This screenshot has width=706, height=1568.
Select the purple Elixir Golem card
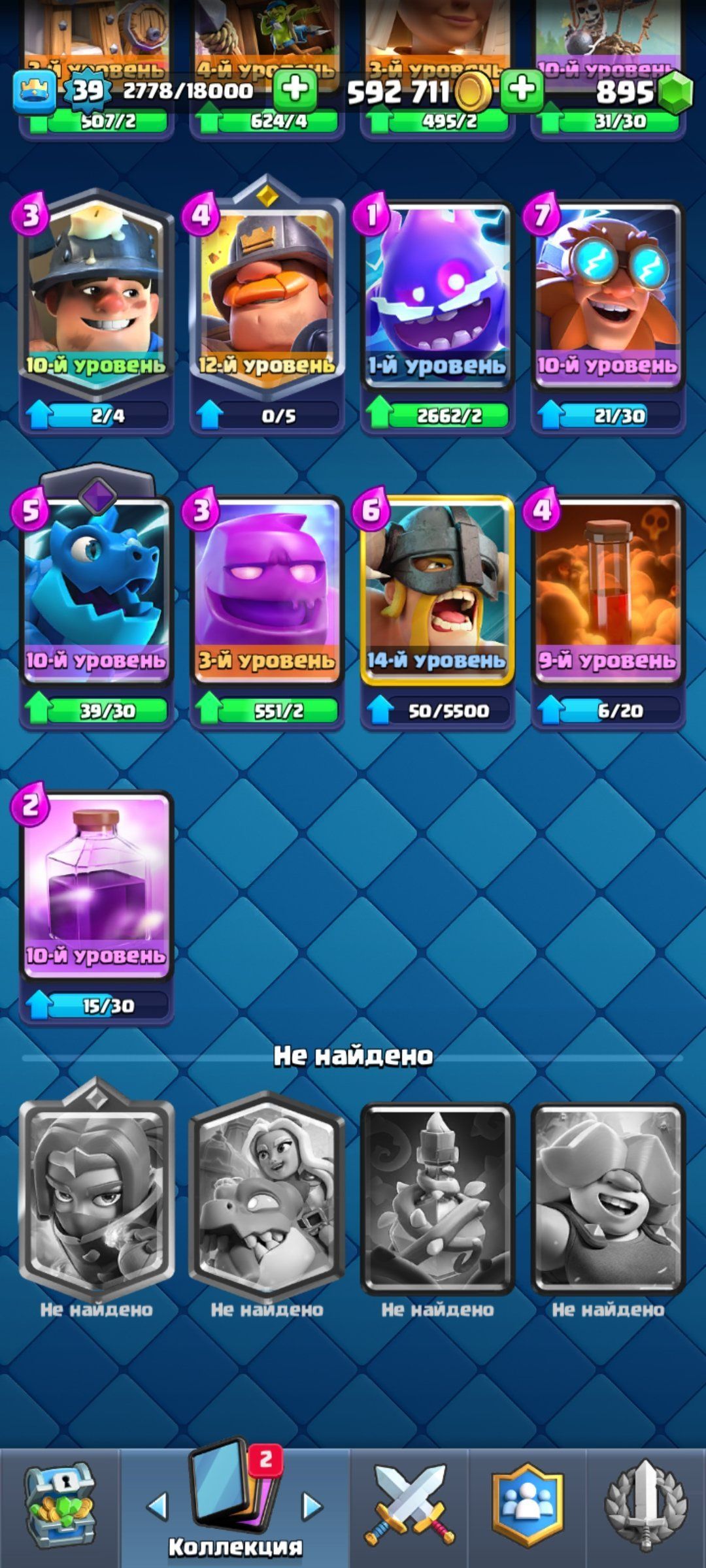tap(267, 588)
